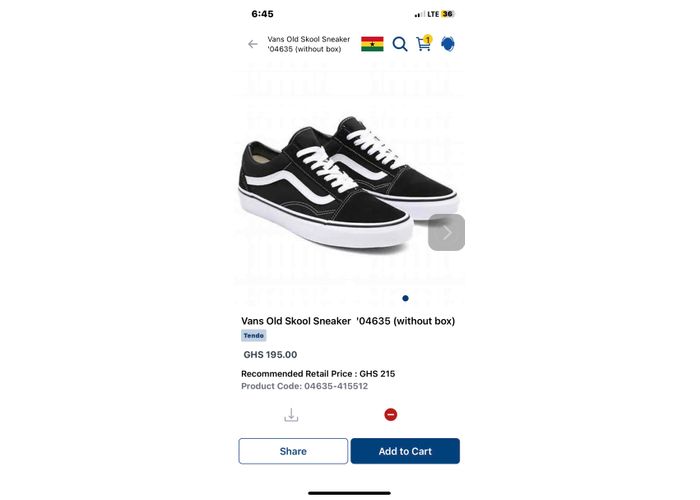Viewport: 700px width, 500px height.
Task: Add the sneaker to cart
Action: coord(405,451)
